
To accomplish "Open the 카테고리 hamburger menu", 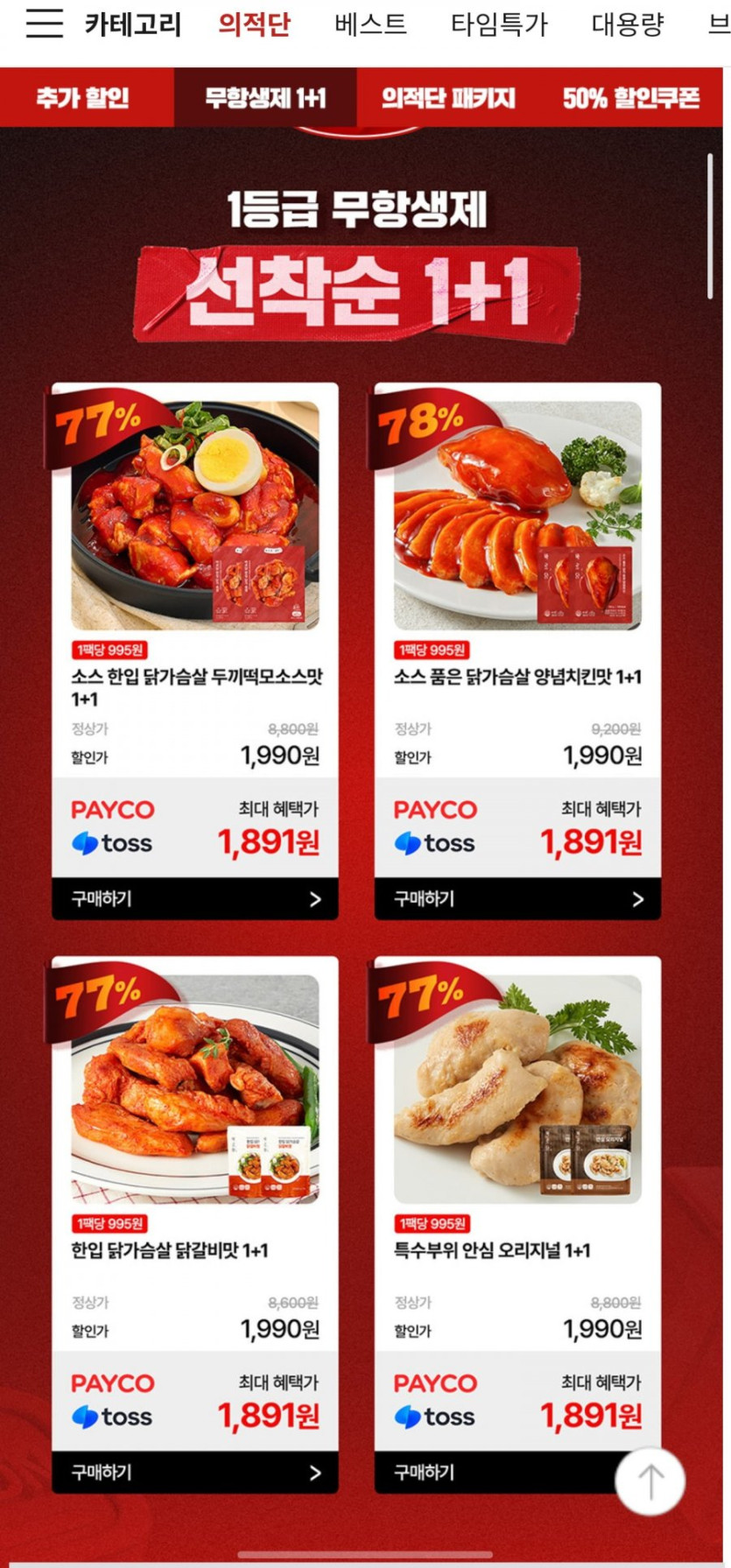I will click(x=44, y=24).
